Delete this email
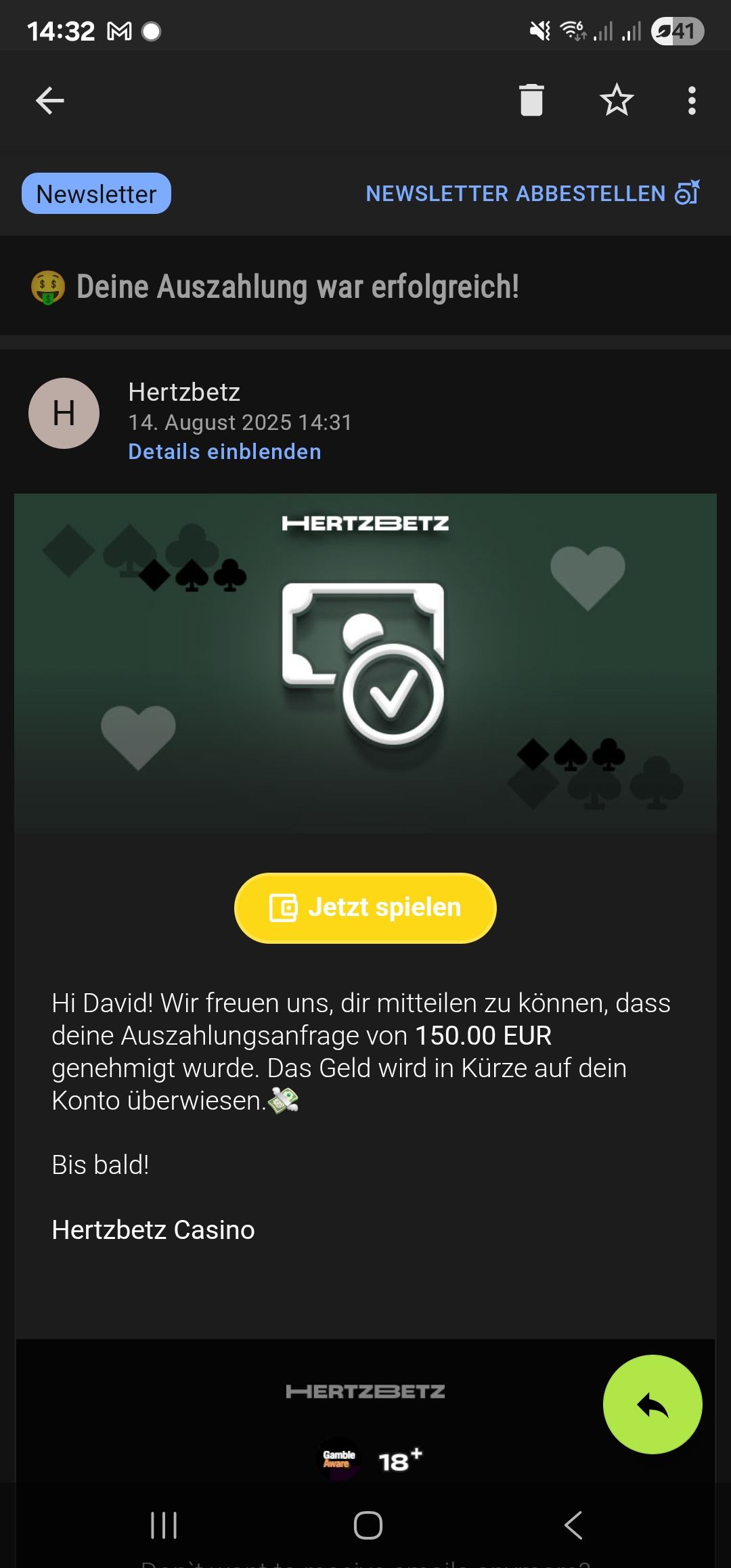This screenshot has height=1568, width=731. 531,100
